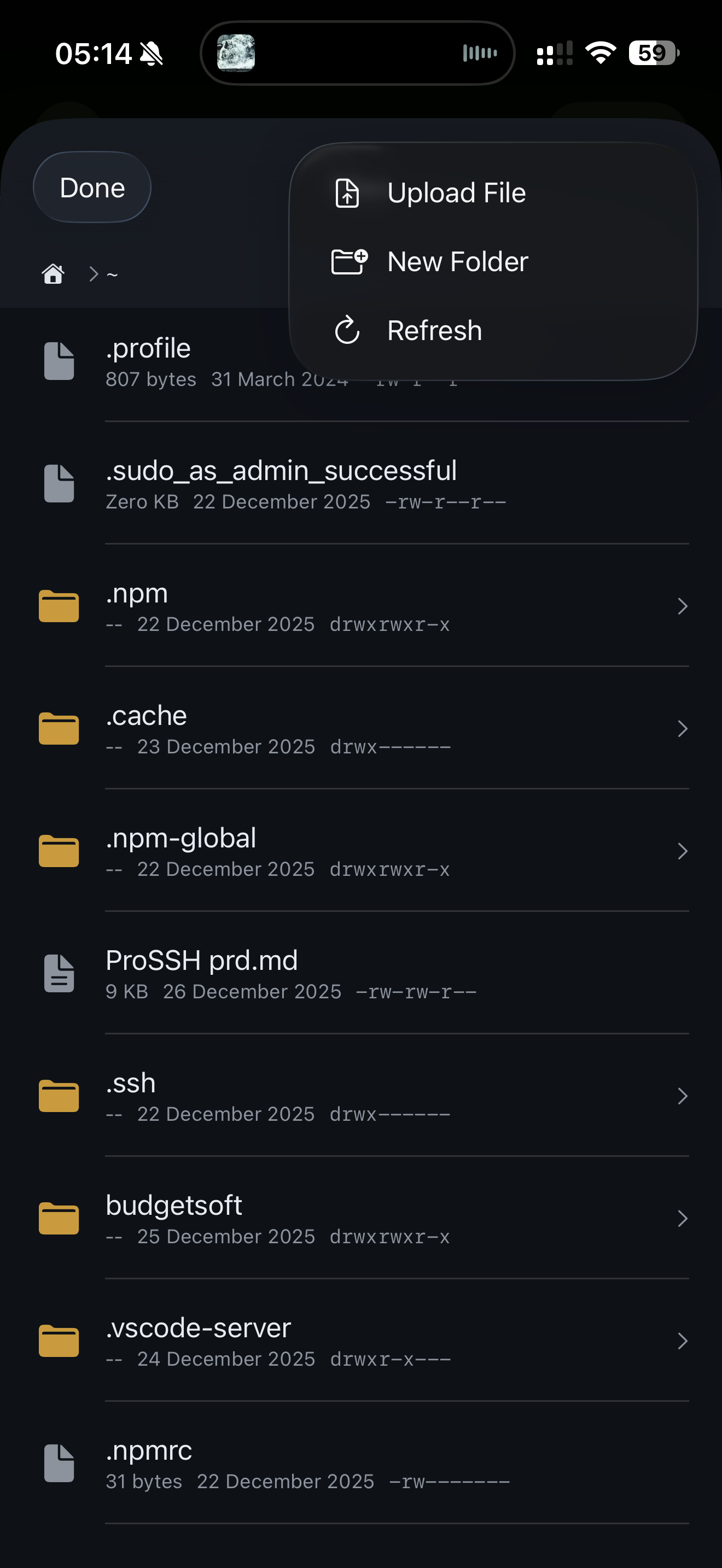722x1568 pixels.
Task: Select New Folder to create a directory
Action: tap(458, 261)
